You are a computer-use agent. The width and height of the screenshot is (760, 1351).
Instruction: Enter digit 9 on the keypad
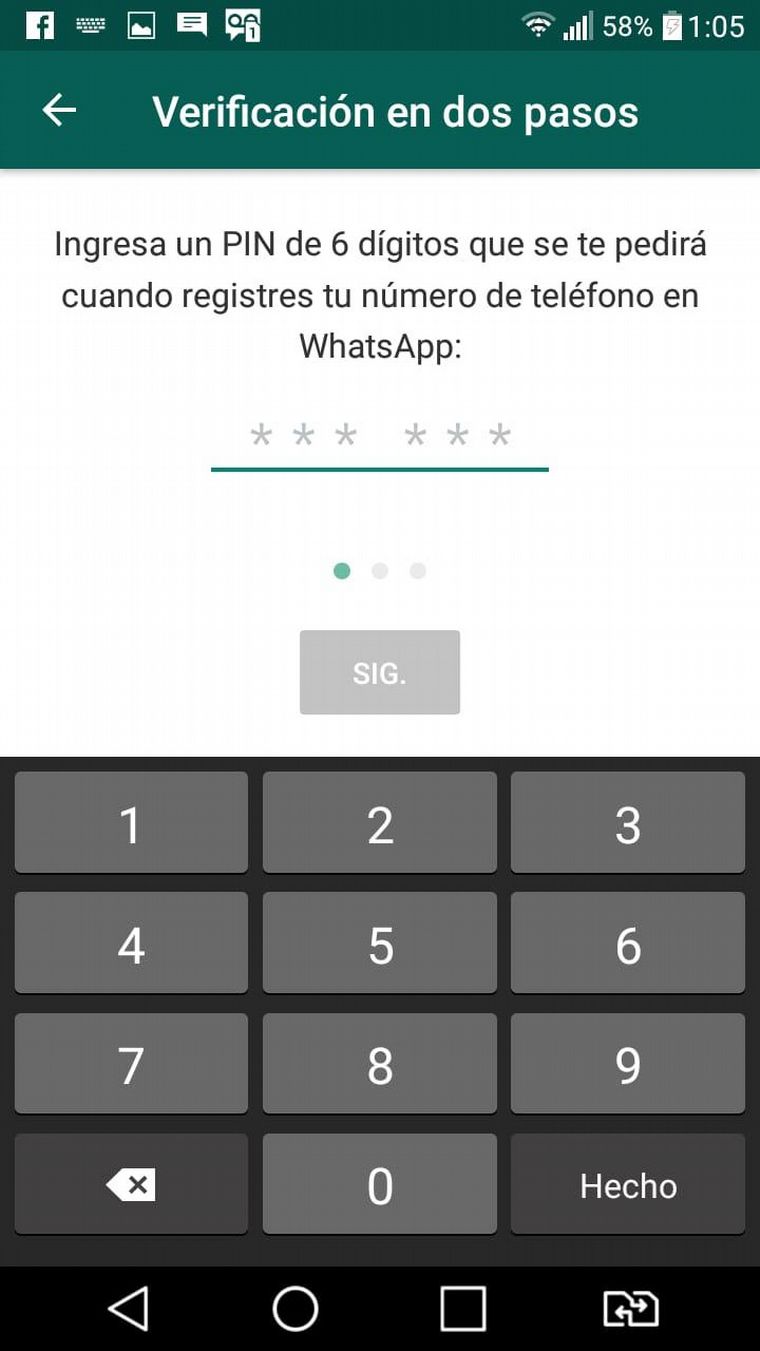click(x=628, y=1065)
